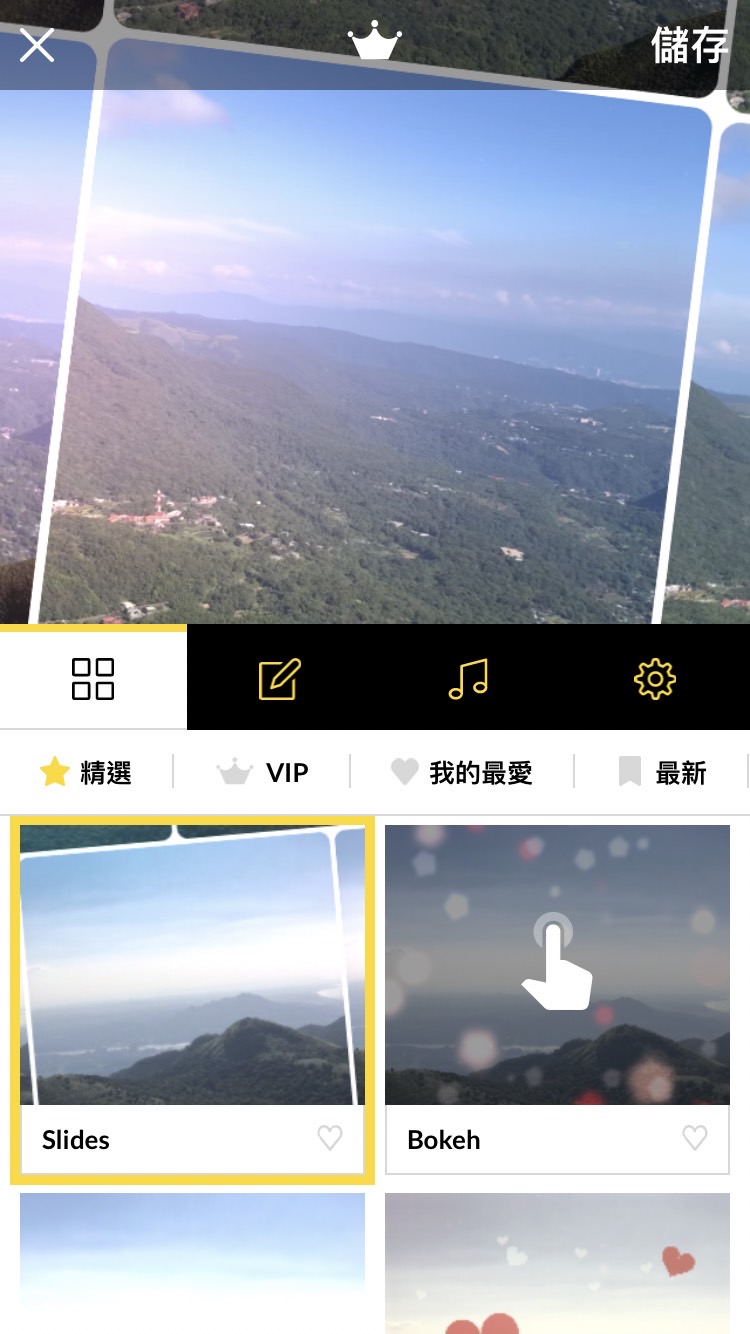This screenshot has width=750, height=1334.
Task: Favorite the Slides template
Action: tap(329, 1139)
